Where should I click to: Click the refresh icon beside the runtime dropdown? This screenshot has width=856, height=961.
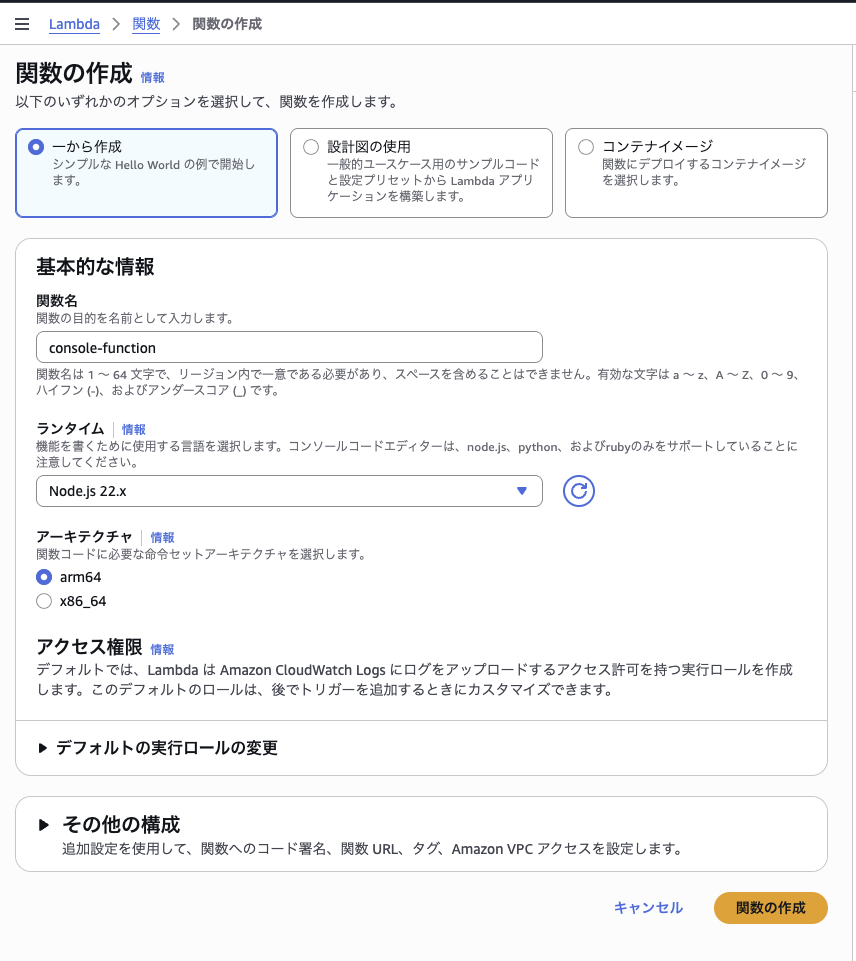click(578, 491)
